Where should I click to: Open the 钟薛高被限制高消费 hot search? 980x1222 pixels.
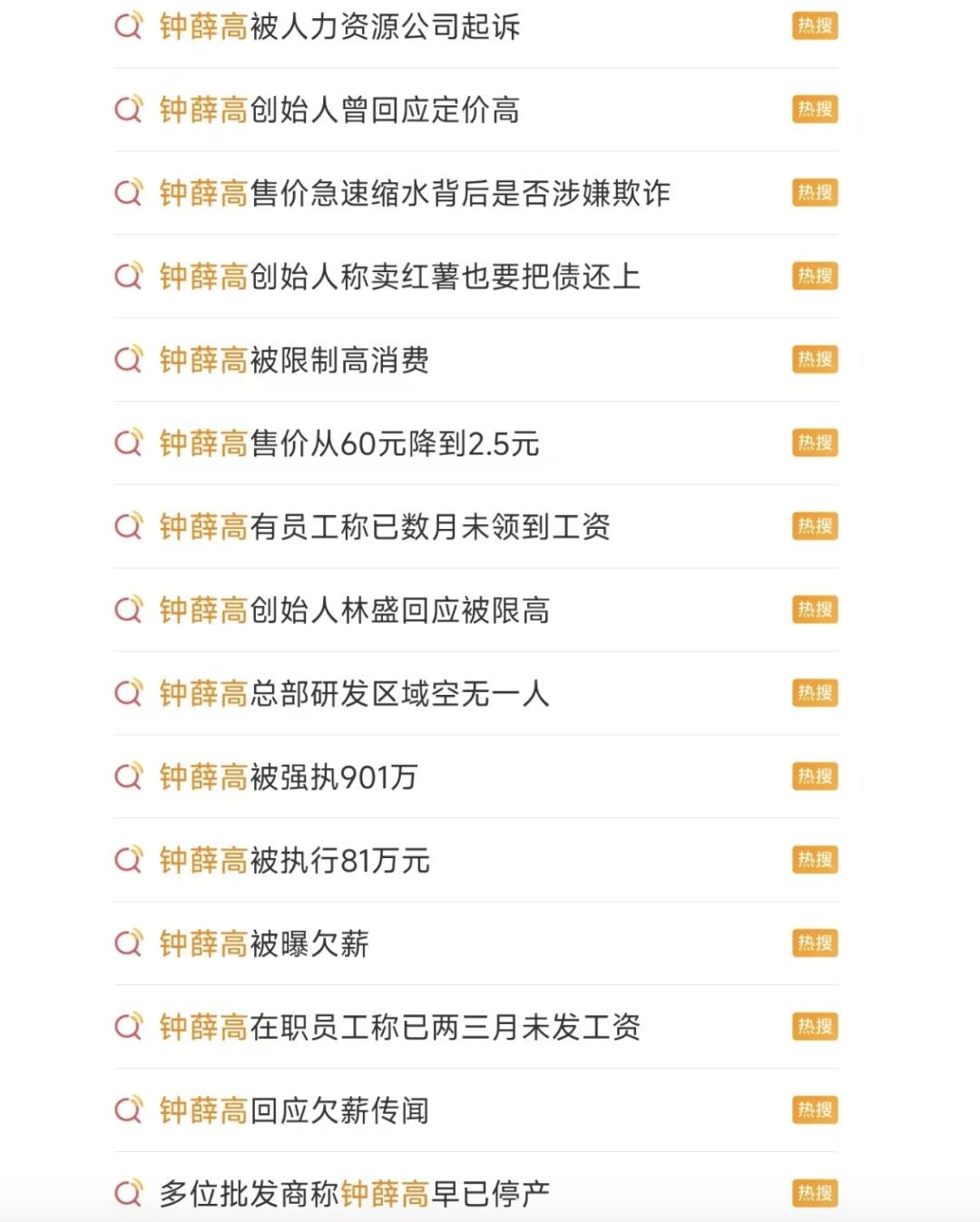pyautogui.click(x=294, y=360)
